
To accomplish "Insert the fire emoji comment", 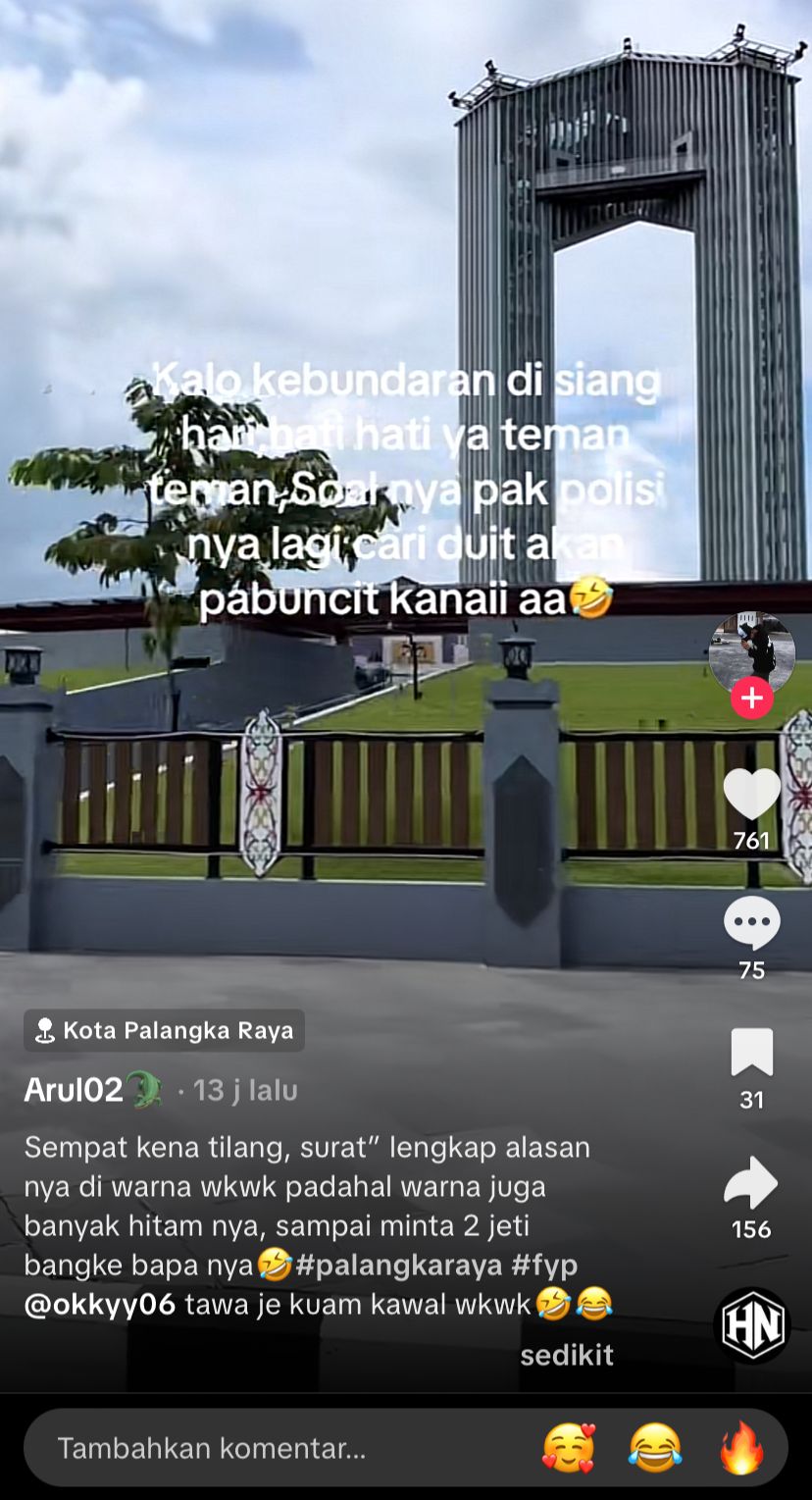I will pyautogui.click(x=741, y=1448).
